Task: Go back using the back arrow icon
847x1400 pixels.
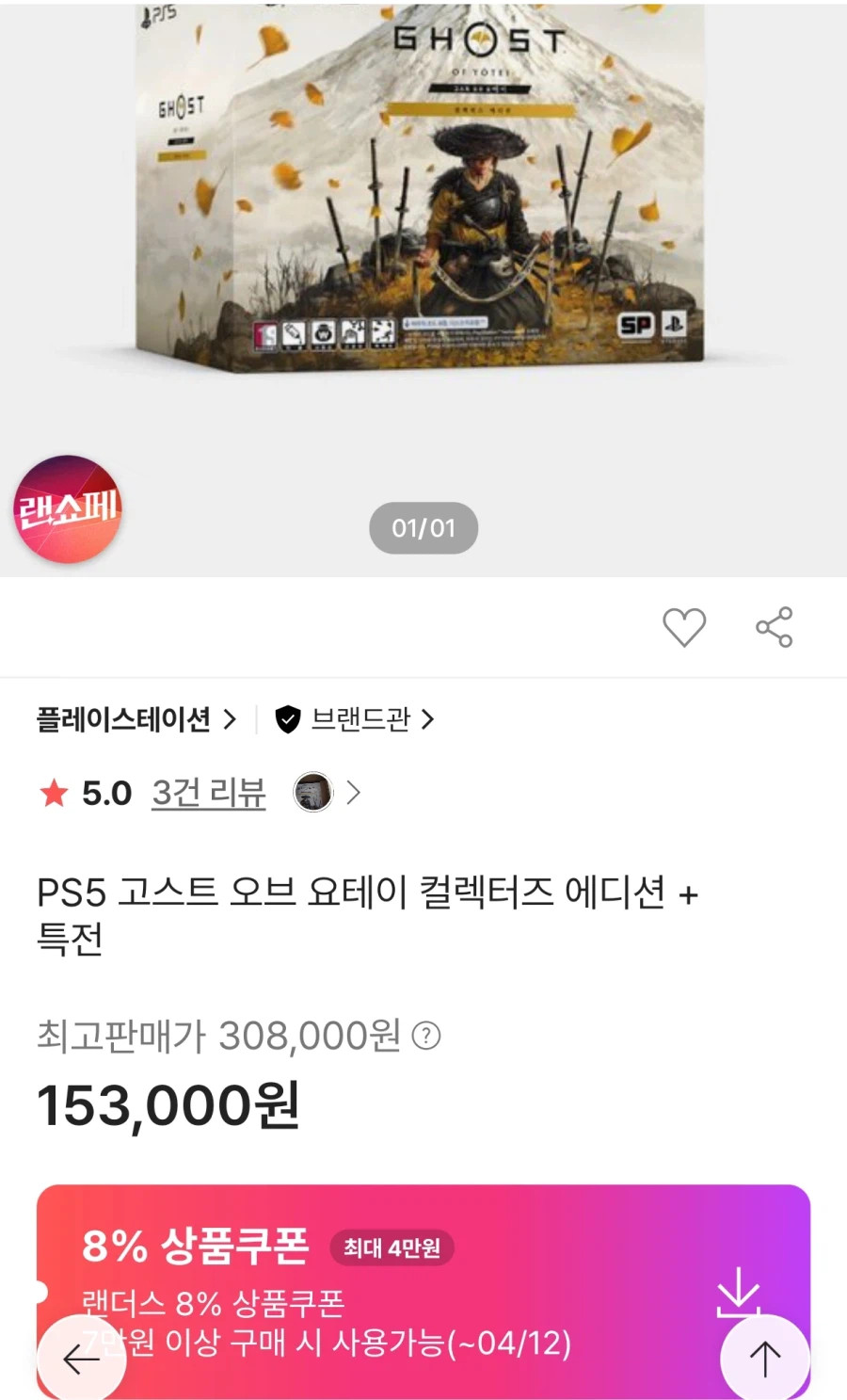Action: pos(83,1358)
